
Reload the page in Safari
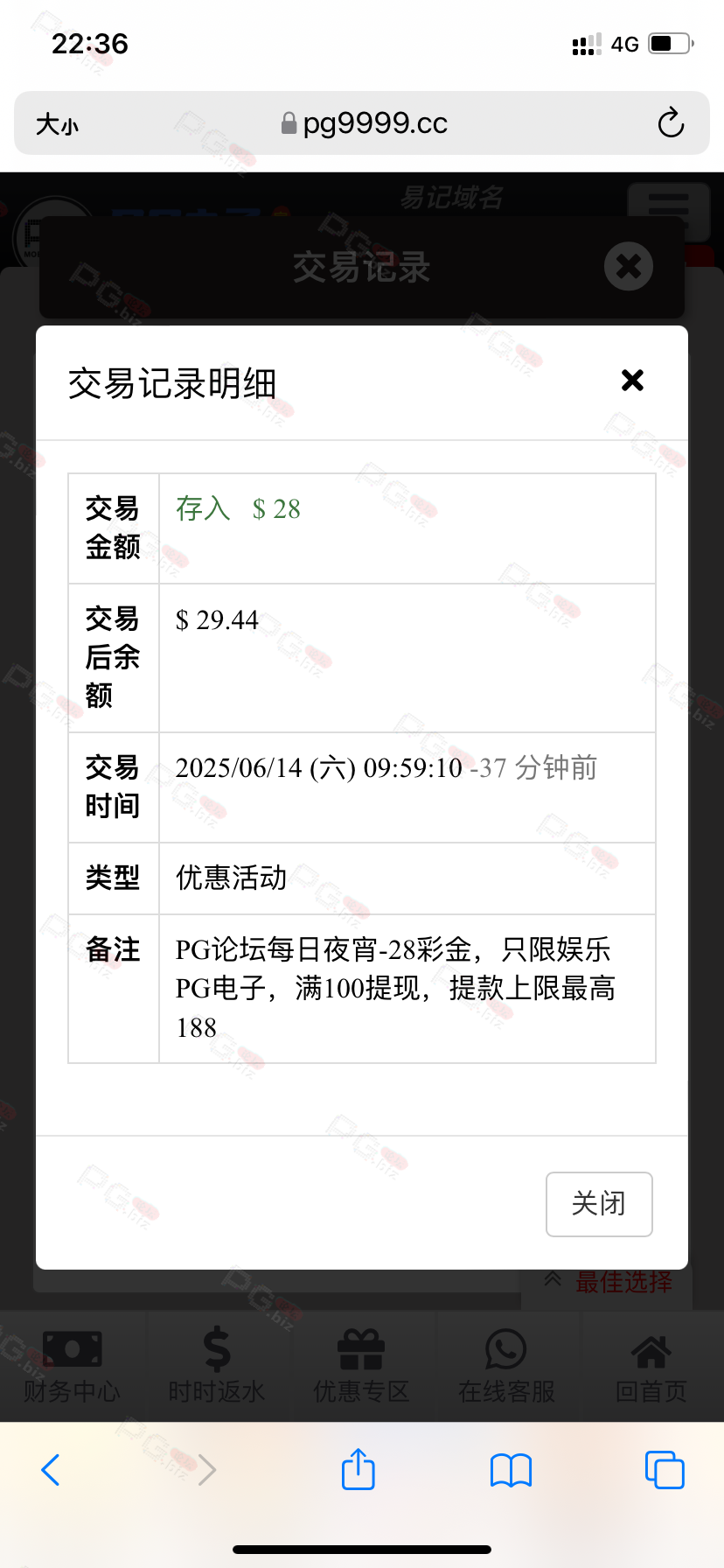(x=671, y=123)
